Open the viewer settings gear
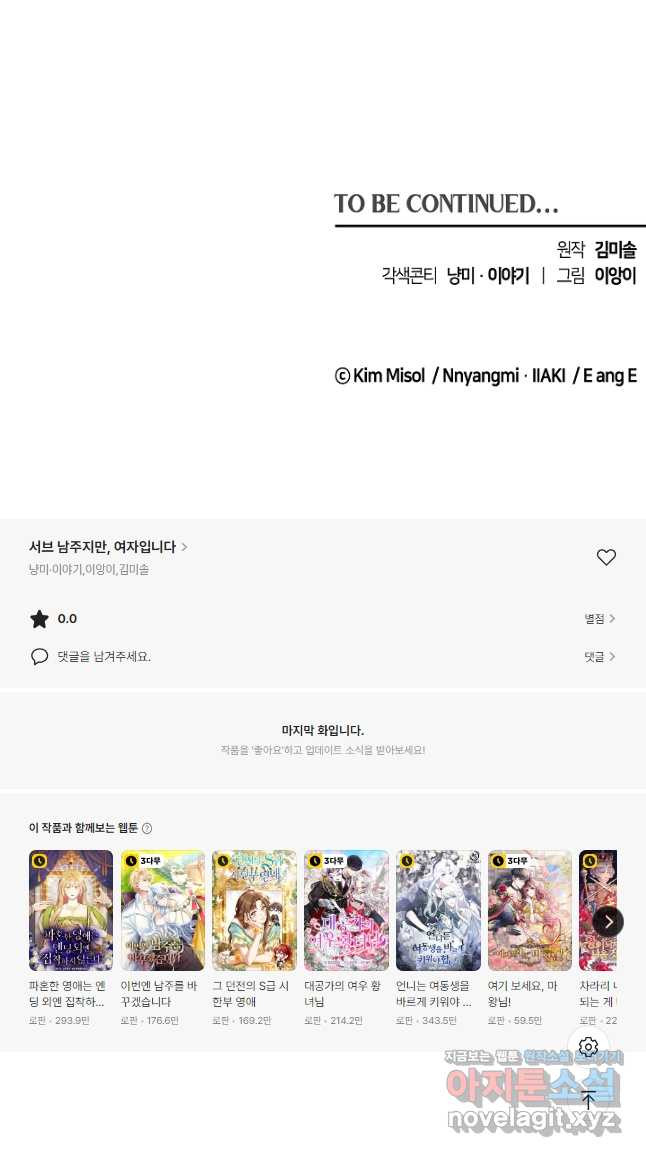The height and width of the screenshot is (1157, 646). pos(588,1046)
